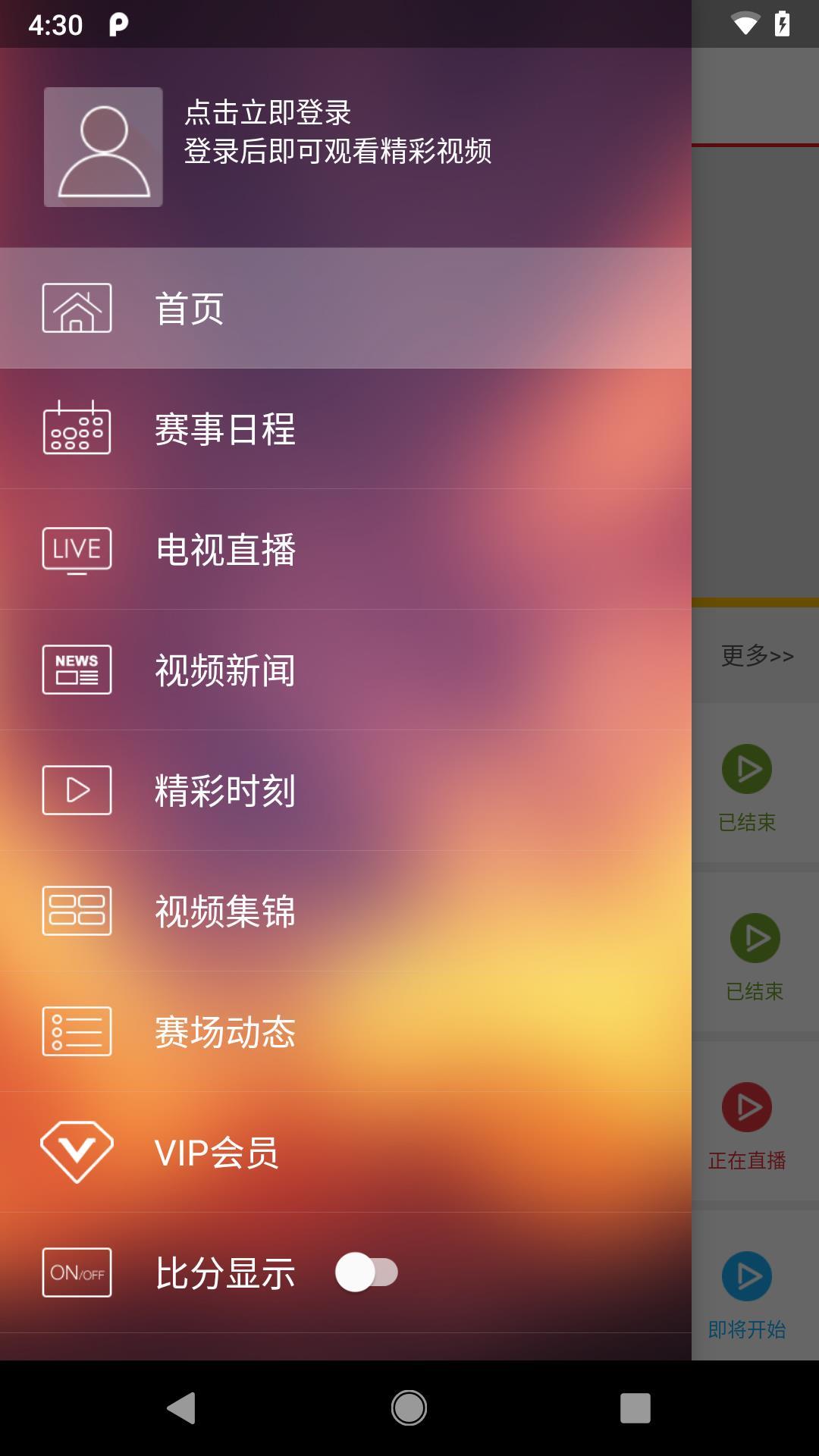Go back with system back button
The width and height of the screenshot is (819, 1456).
tap(181, 1408)
